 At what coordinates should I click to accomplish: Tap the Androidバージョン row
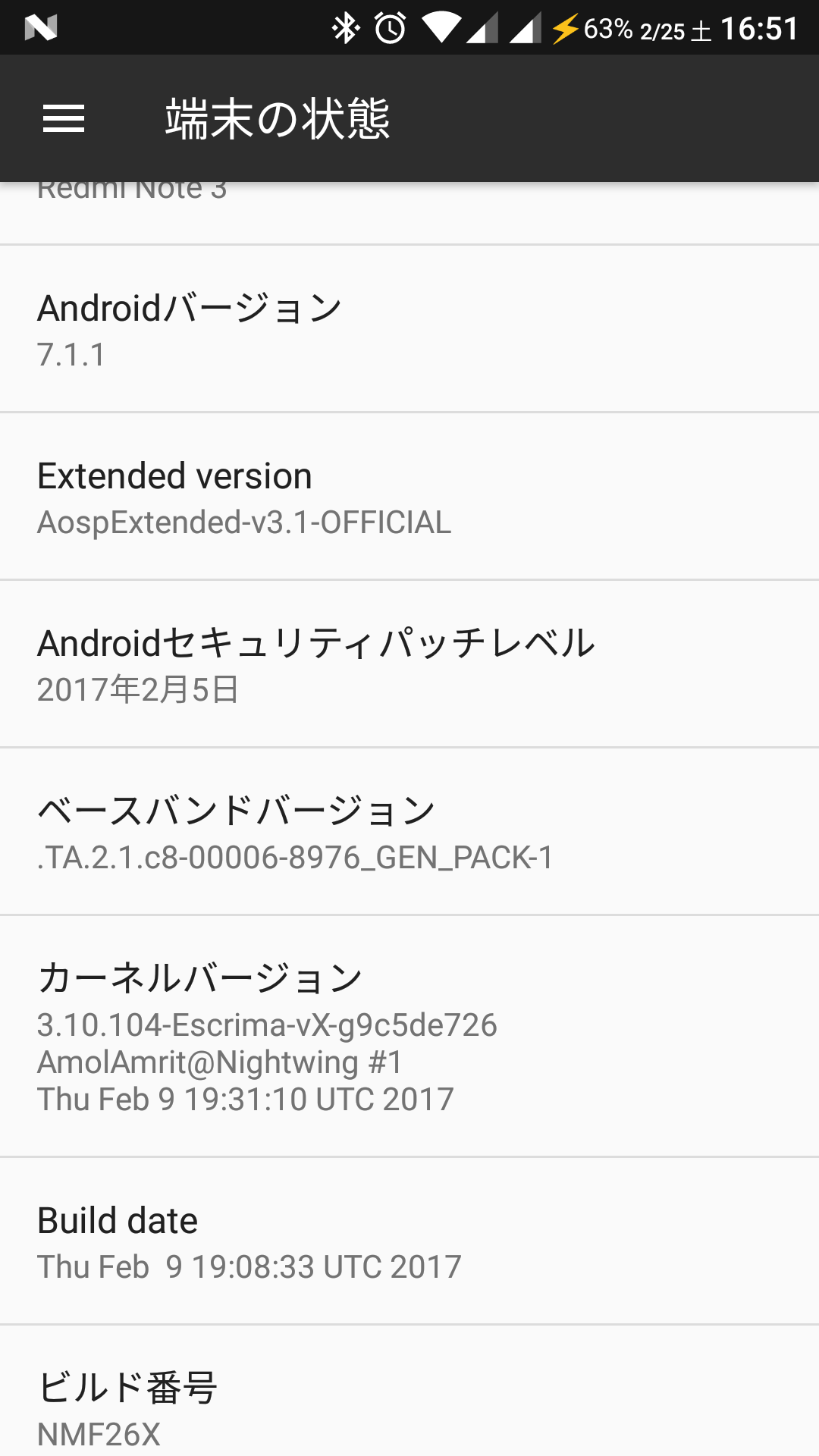tap(409, 328)
